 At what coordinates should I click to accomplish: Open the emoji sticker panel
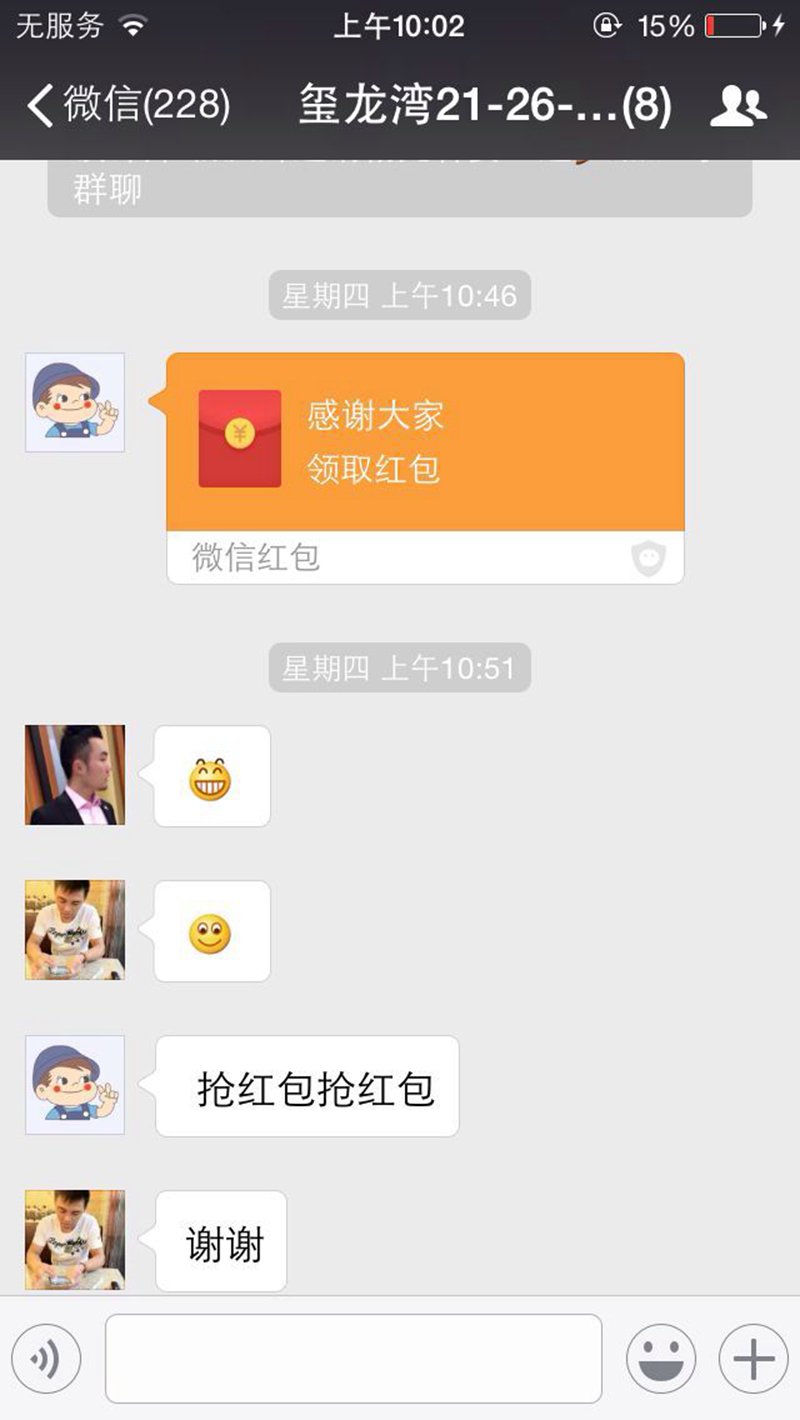(x=661, y=1359)
